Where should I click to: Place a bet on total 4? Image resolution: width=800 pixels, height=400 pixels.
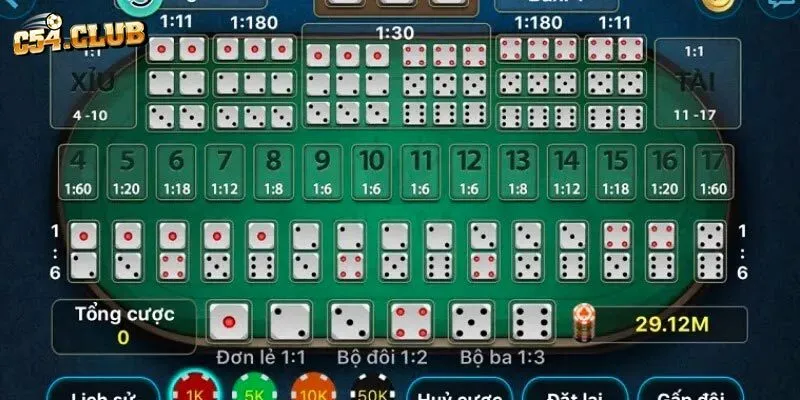(x=79, y=171)
